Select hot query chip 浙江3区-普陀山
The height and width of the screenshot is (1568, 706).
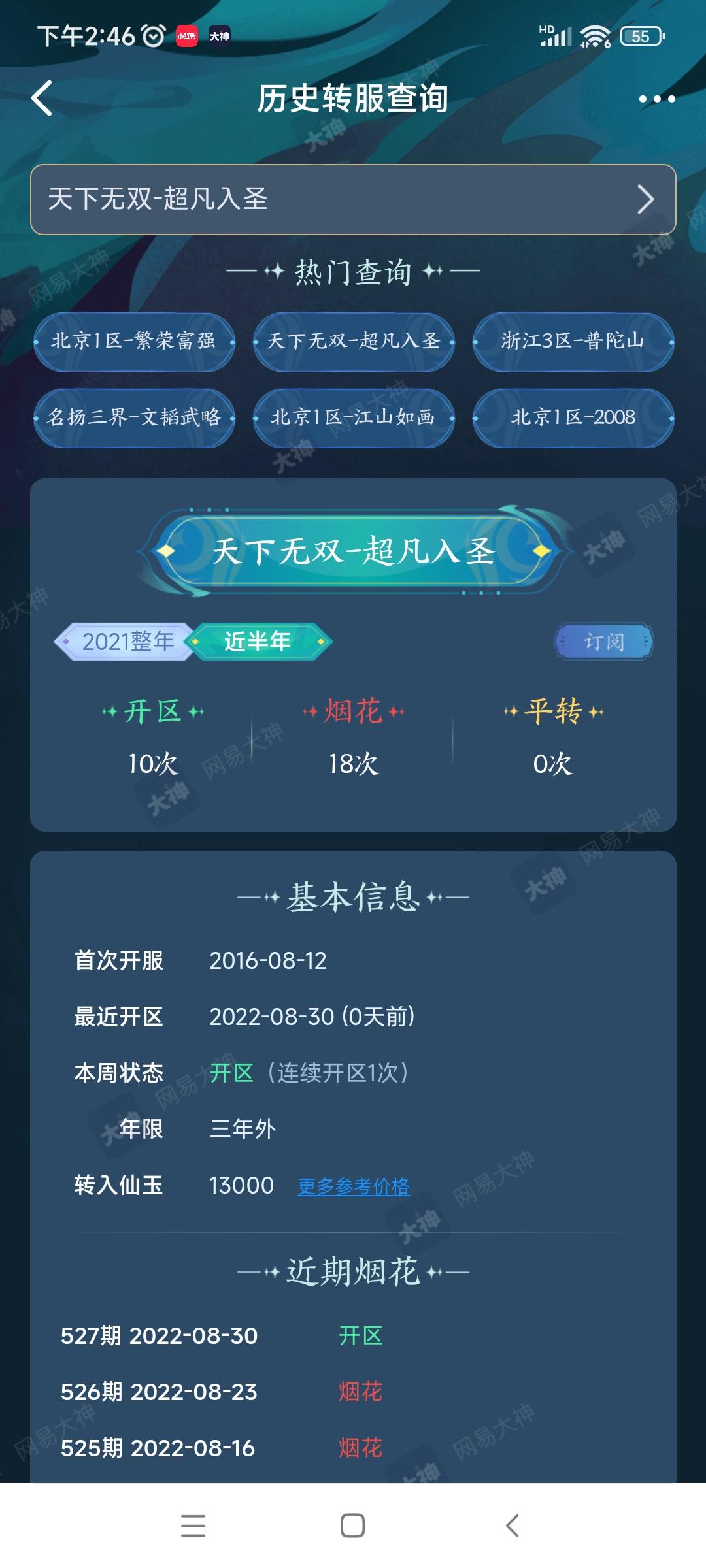(573, 342)
